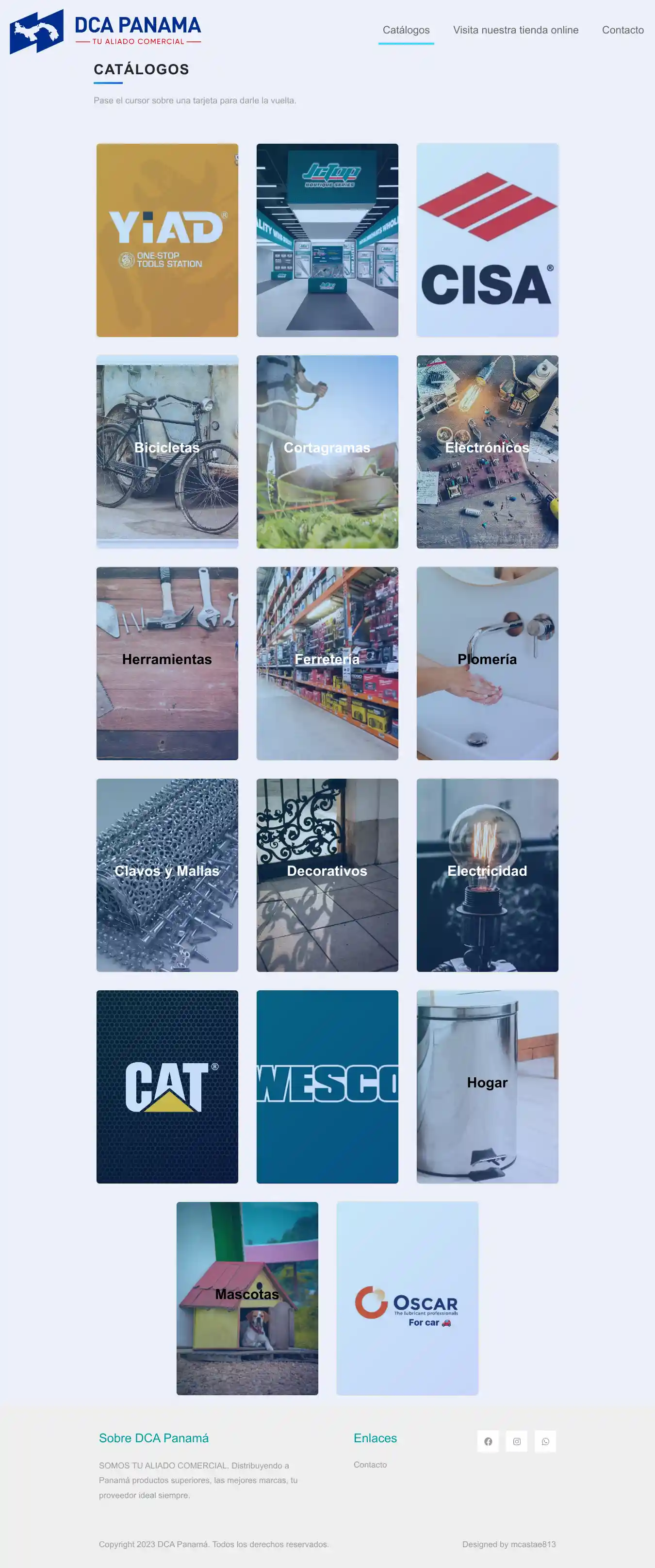Screen dimensions: 655x1568
Task: Visit the online store link
Action: (515, 30)
